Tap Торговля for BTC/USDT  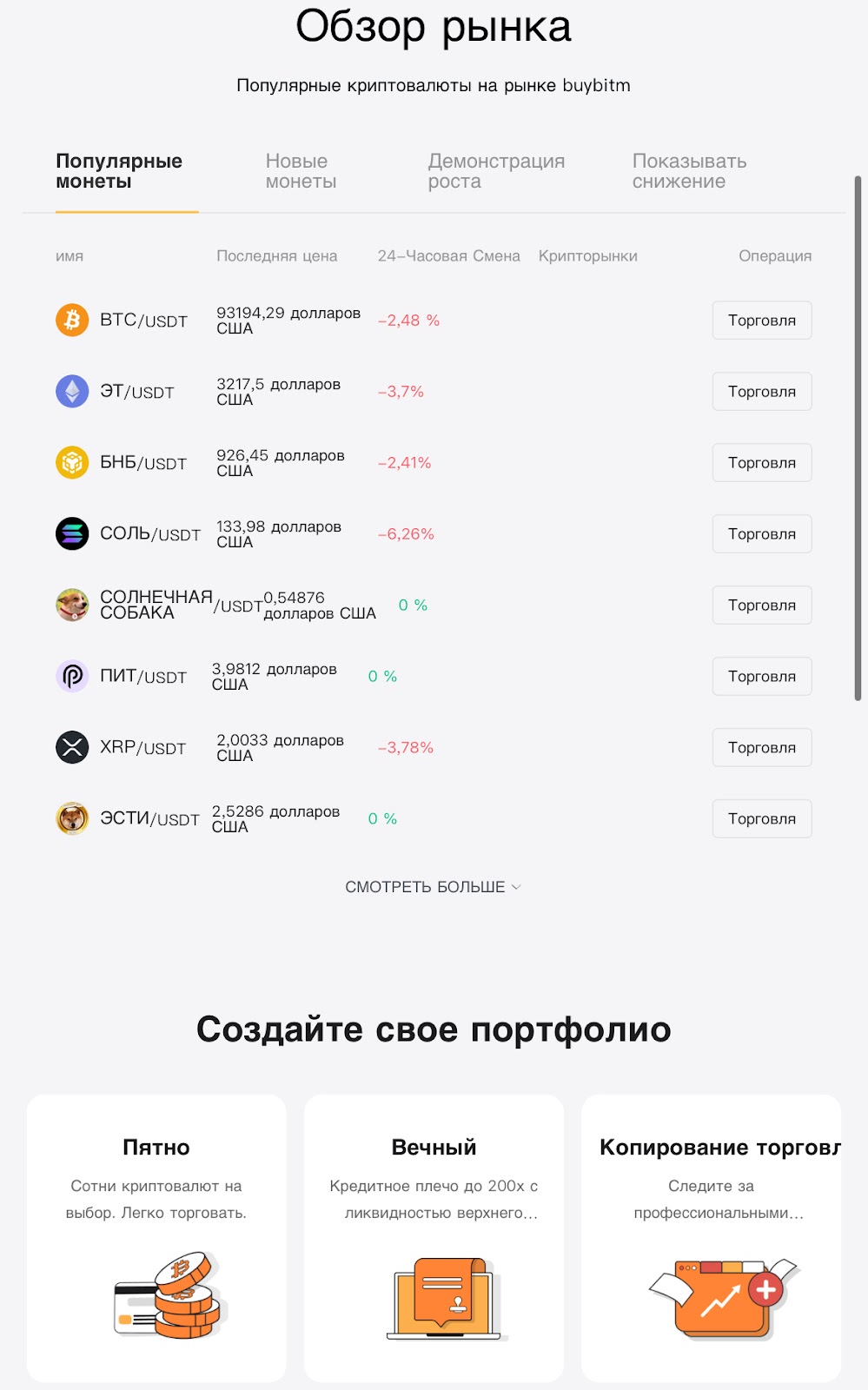[761, 321]
